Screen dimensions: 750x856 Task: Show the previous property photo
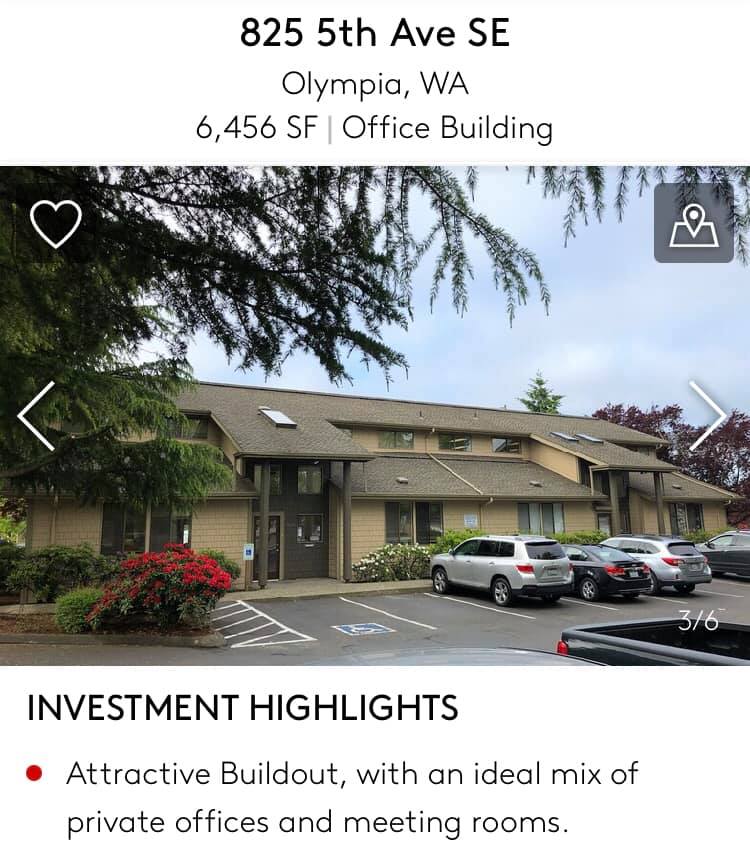[x=37, y=415]
